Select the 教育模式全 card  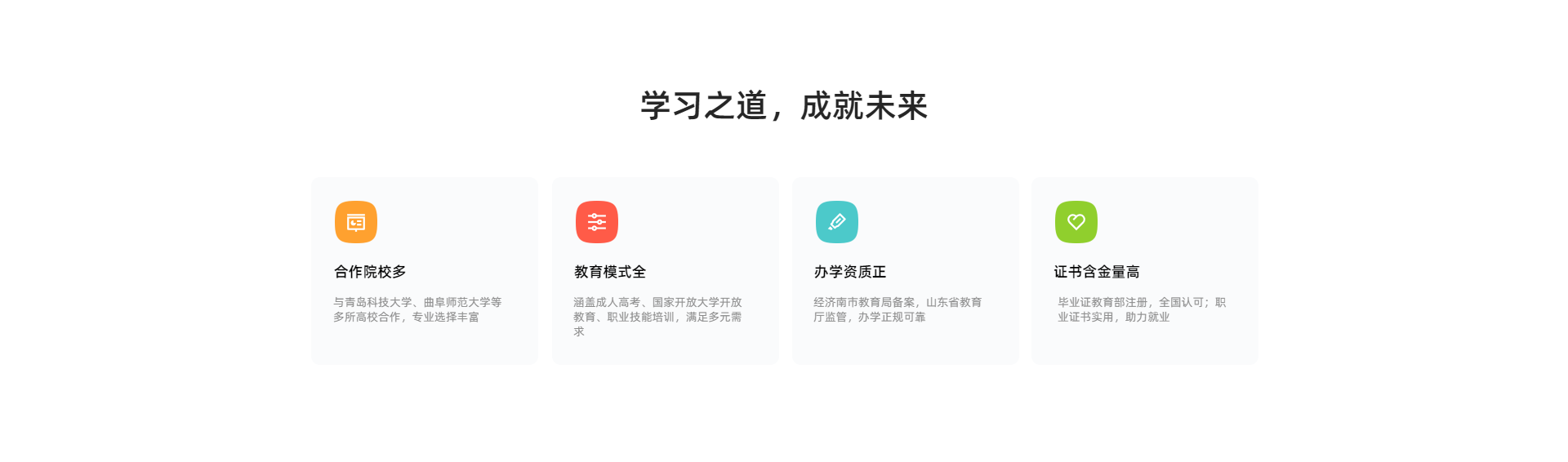665,271
